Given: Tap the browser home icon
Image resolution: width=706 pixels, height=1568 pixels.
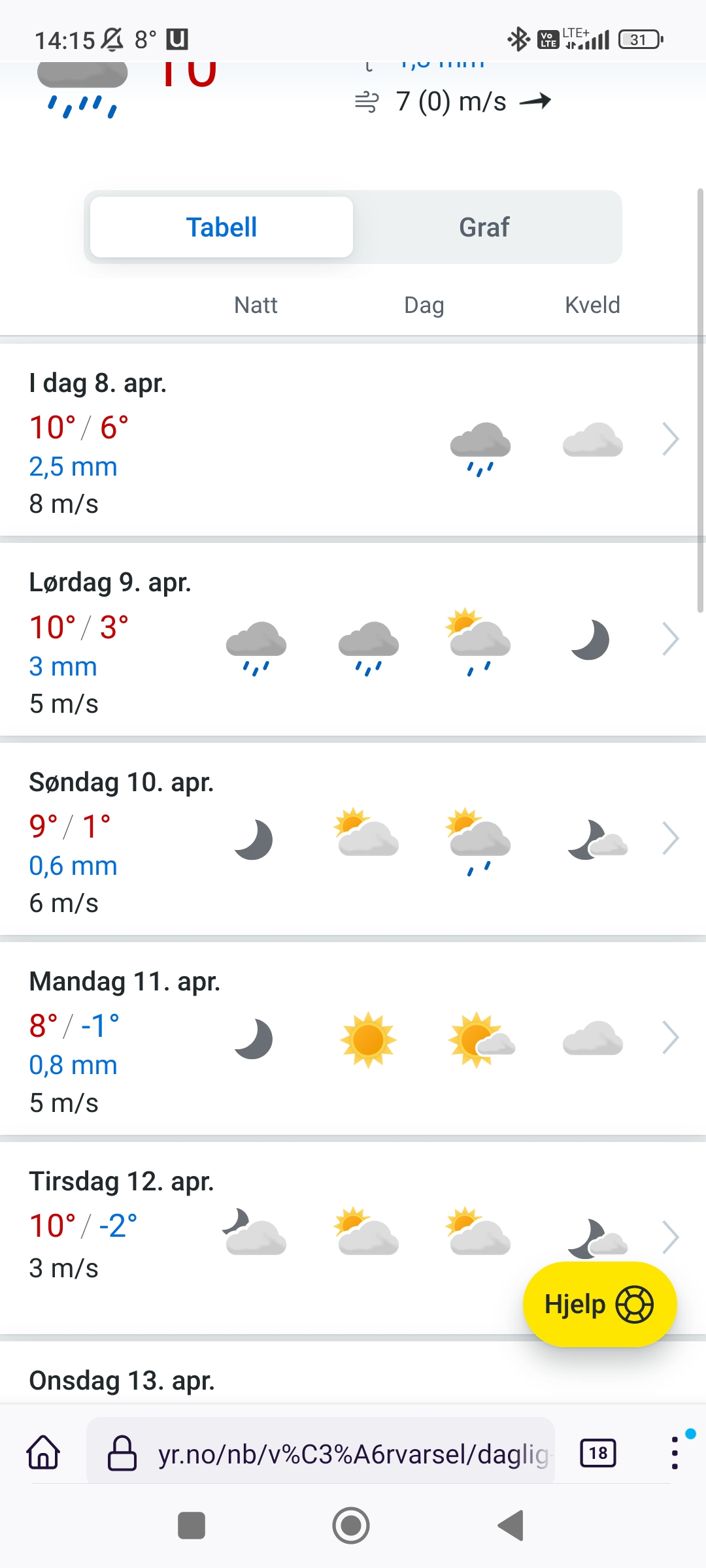Looking at the screenshot, I should 43,1453.
